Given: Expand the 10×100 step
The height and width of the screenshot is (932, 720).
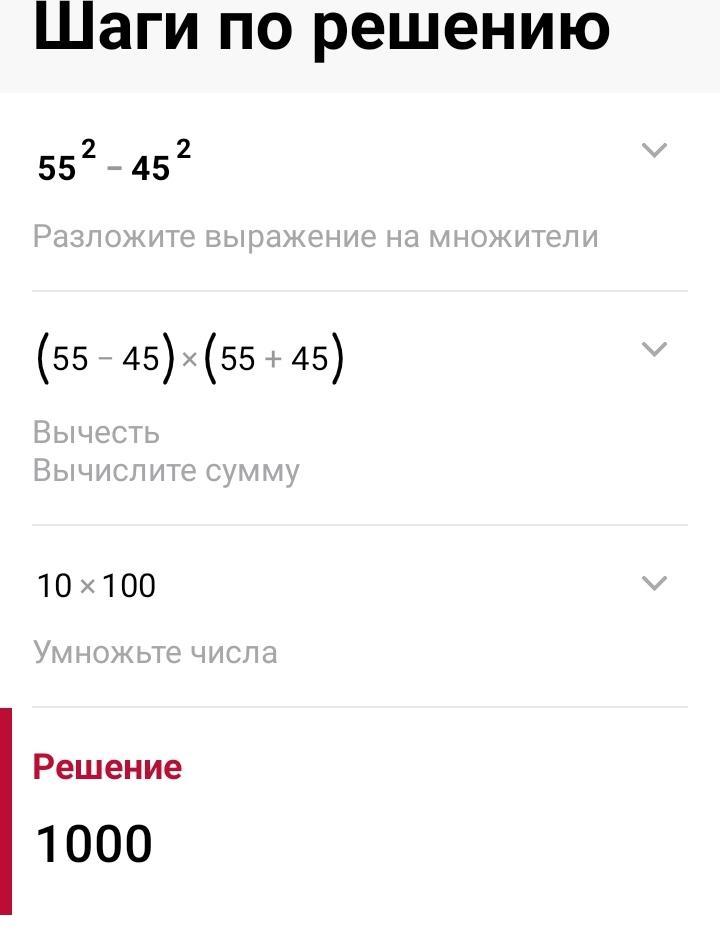Looking at the screenshot, I should pos(654,583).
